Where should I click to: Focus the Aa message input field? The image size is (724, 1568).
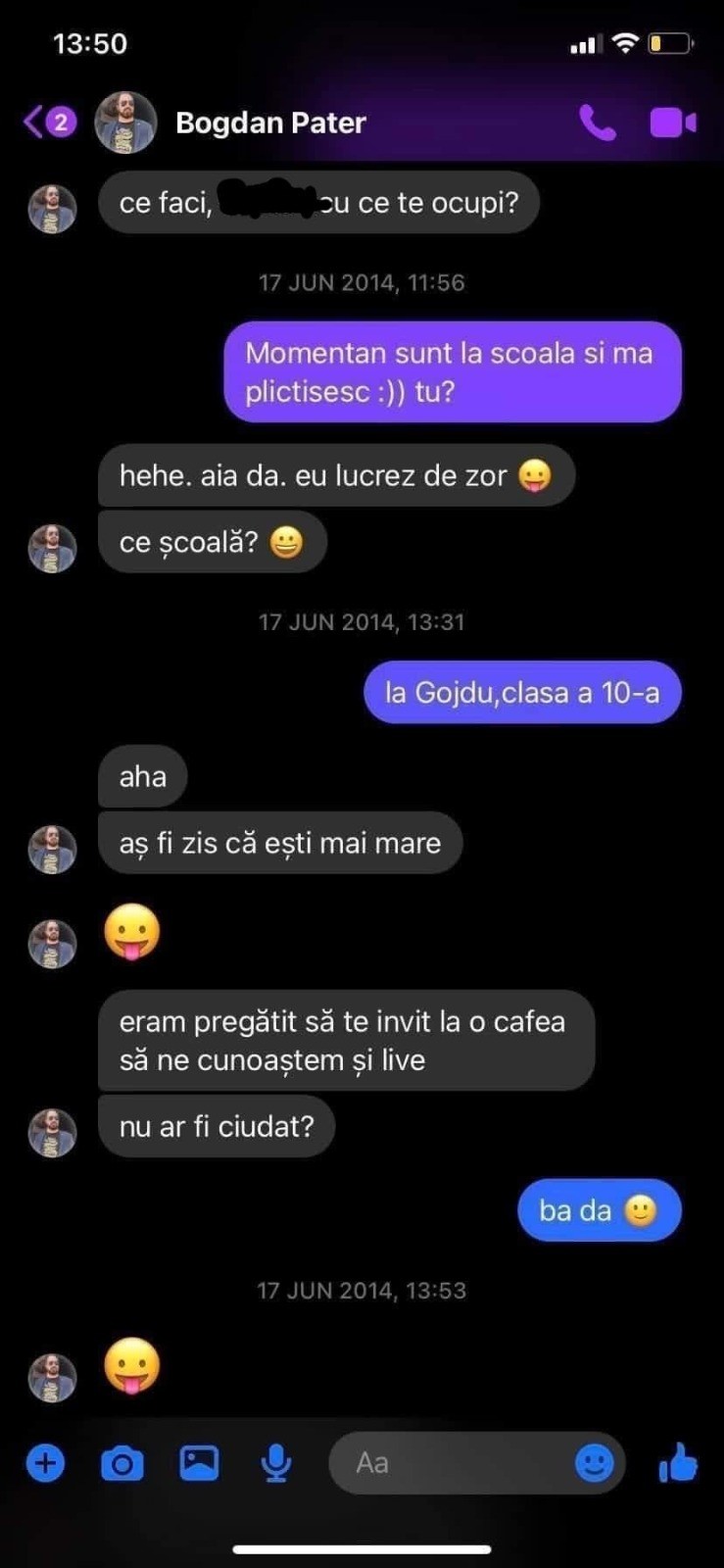click(x=451, y=1463)
